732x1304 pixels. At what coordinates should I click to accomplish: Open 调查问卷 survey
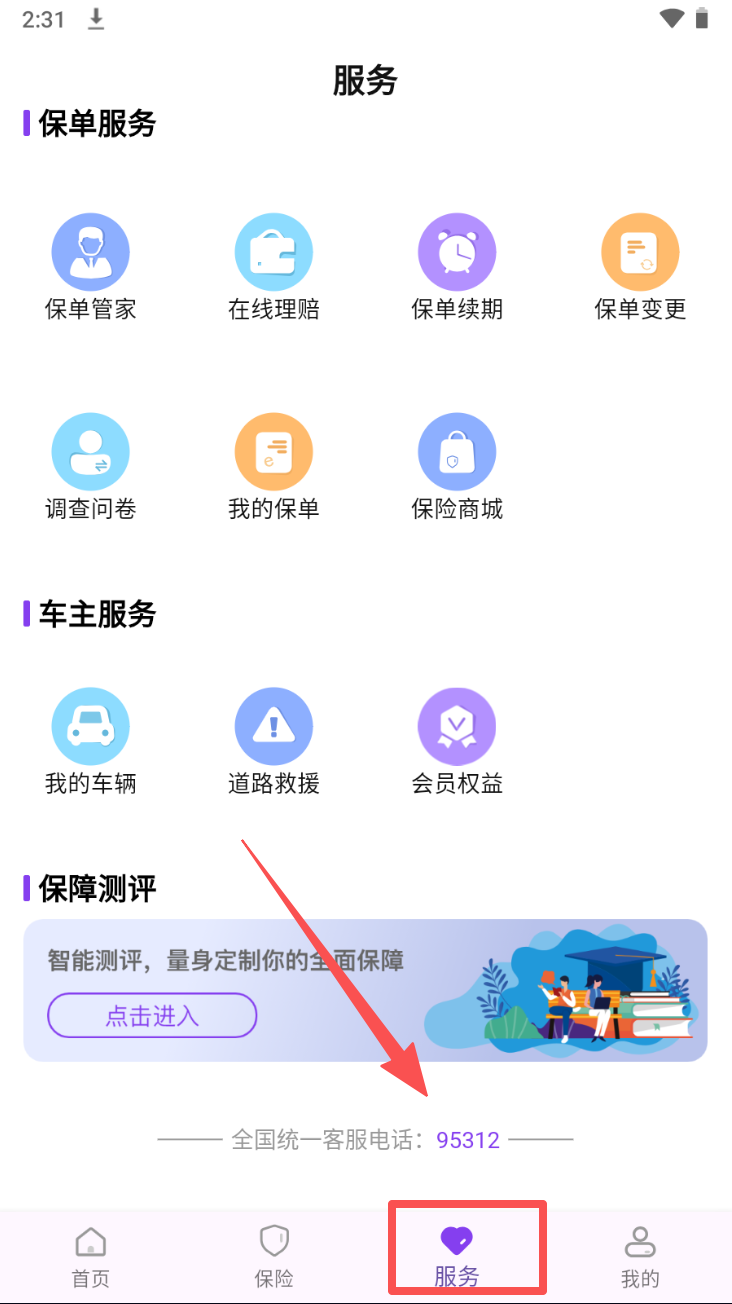[90, 466]
